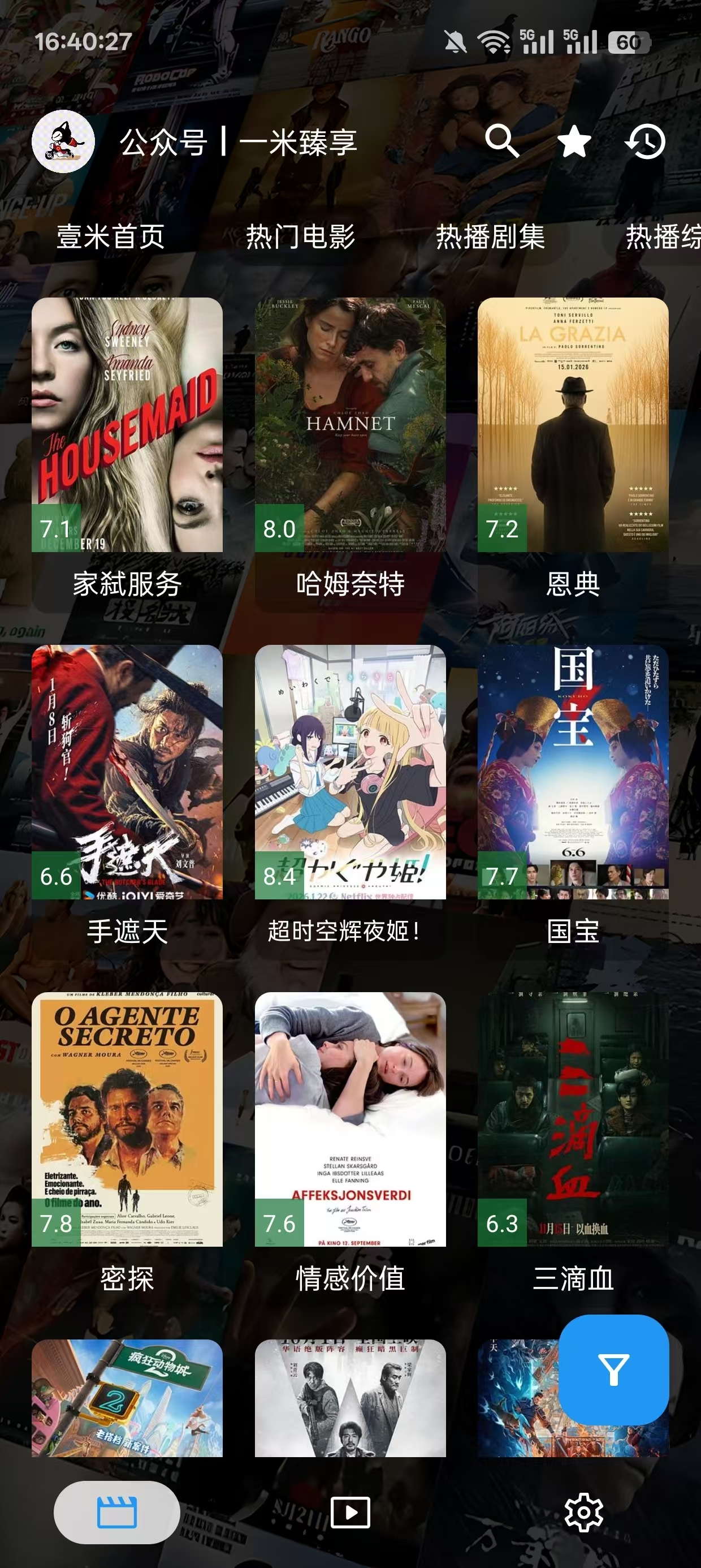The image size is (701, 1568).
Task: View watch history with the clock icon
Action: (x=645, y=144)
